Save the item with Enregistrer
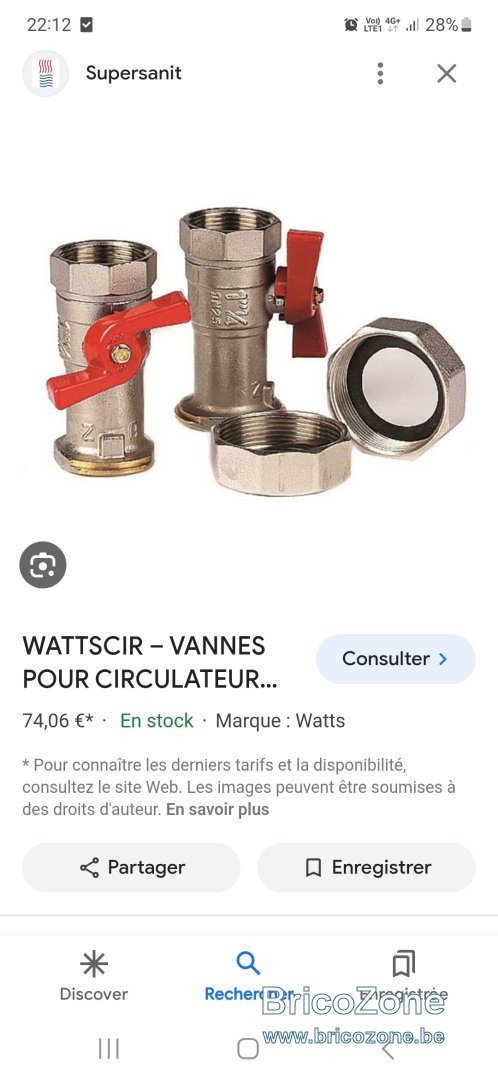The height and width of the screenshot is (1080, 498). [366, 867]
